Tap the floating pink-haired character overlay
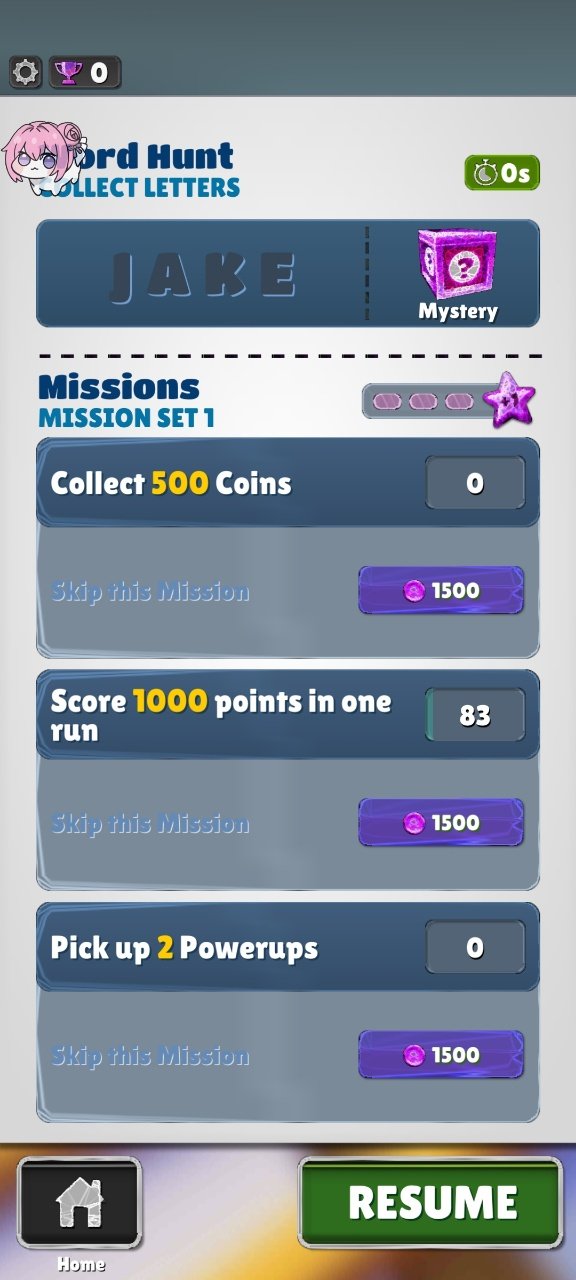This screenshot has height=1280, width=576. [x=40, y=158]
